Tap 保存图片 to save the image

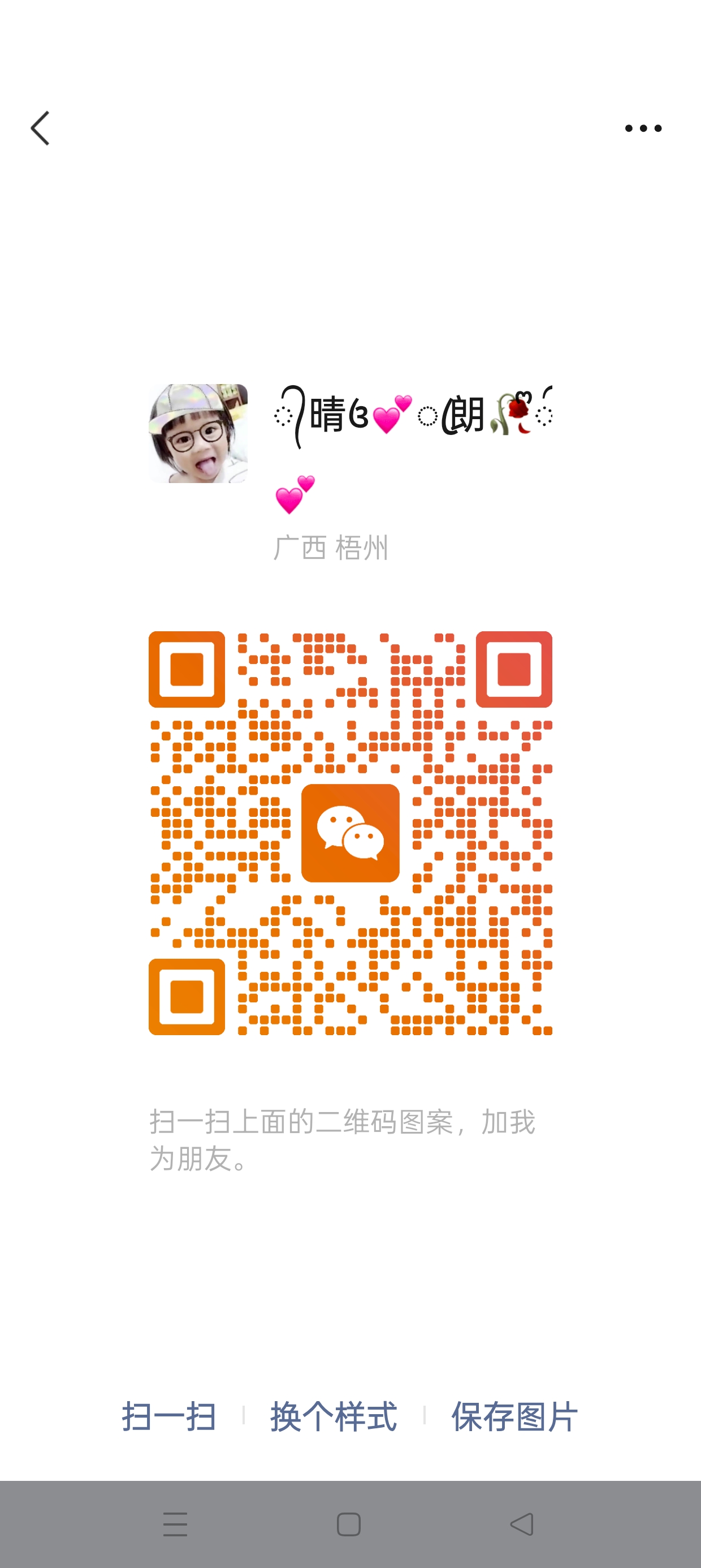point(514,1416)
